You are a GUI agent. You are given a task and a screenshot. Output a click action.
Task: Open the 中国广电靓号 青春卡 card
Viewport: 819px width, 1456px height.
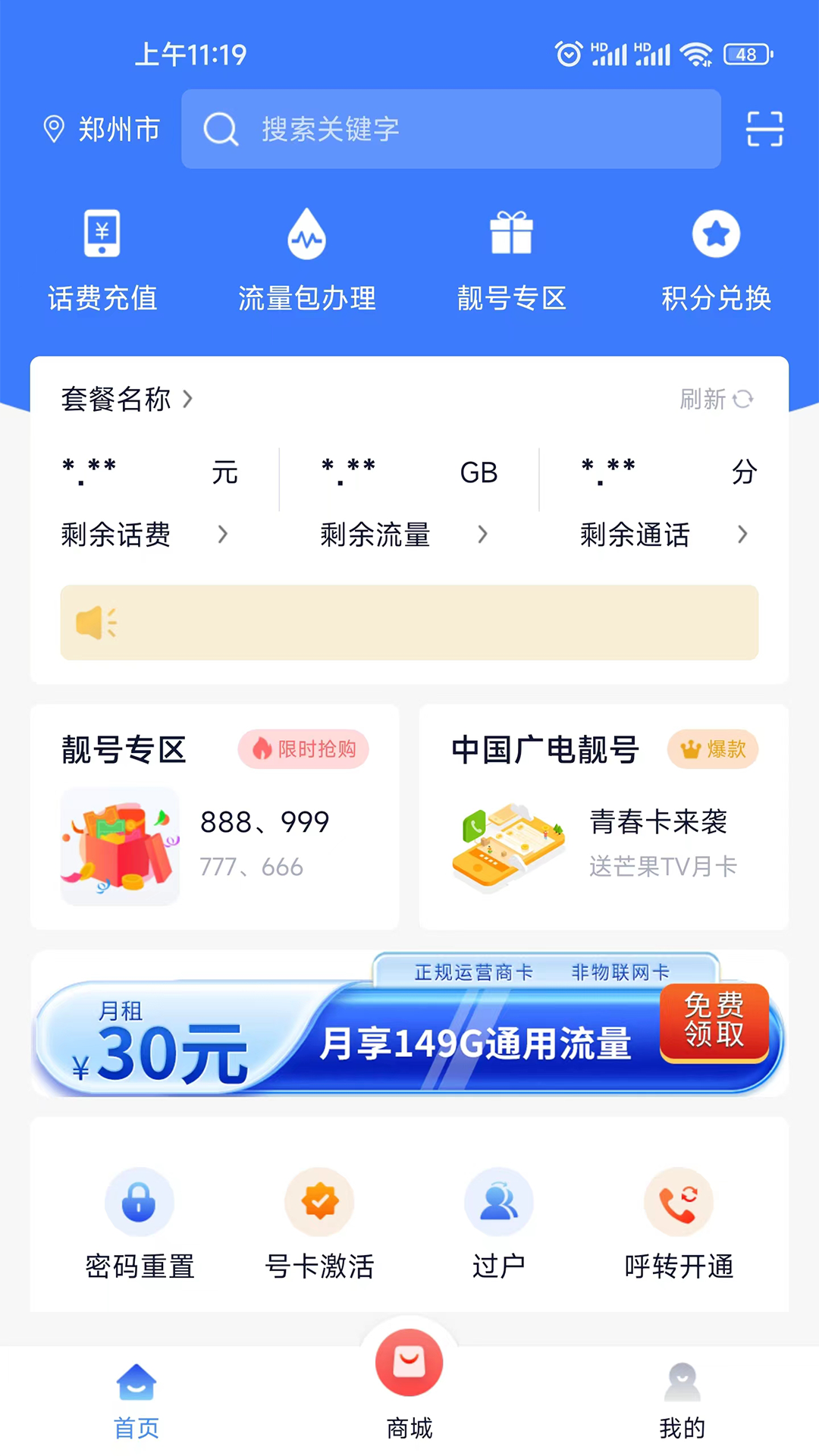click(604, 817)
